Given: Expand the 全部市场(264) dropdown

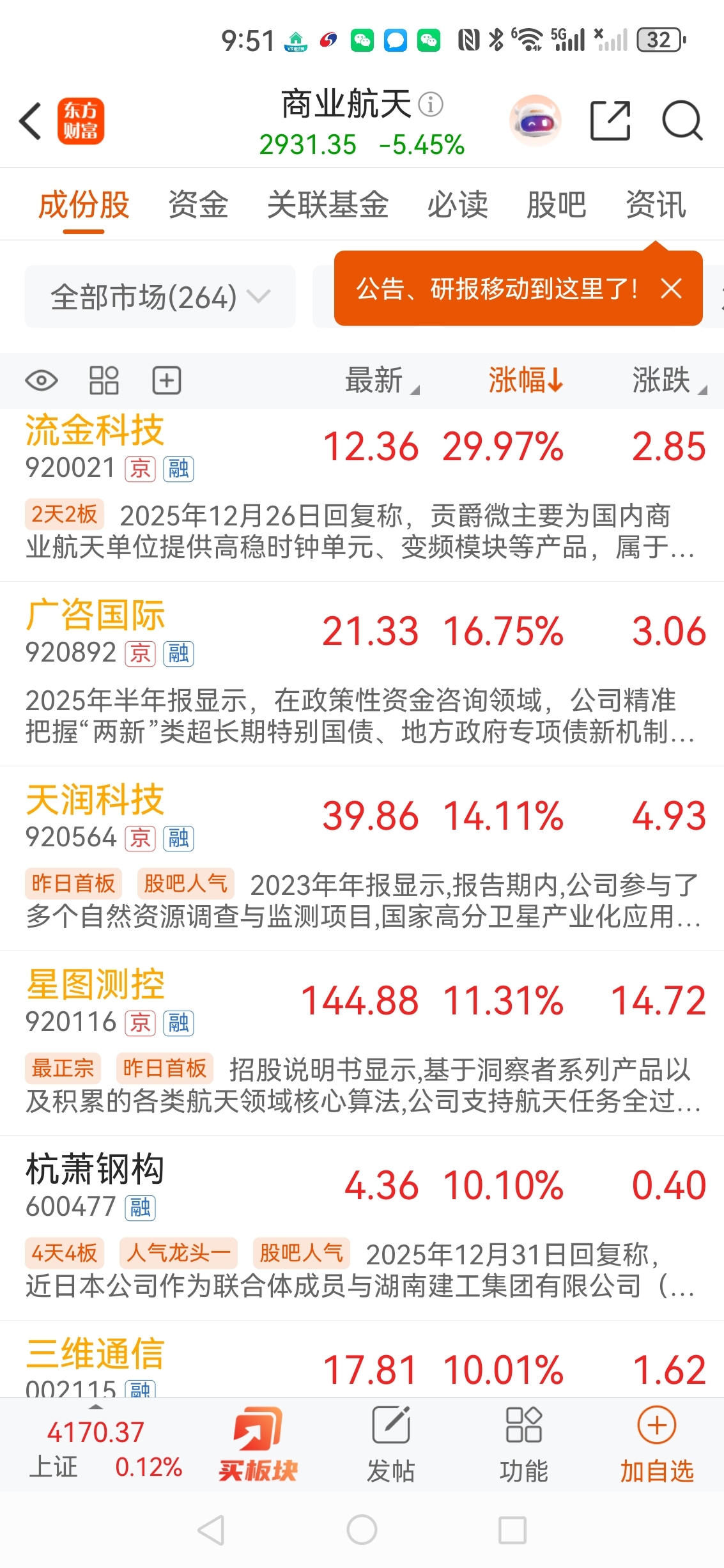Looking at the screenshot, I should point(160,297).
